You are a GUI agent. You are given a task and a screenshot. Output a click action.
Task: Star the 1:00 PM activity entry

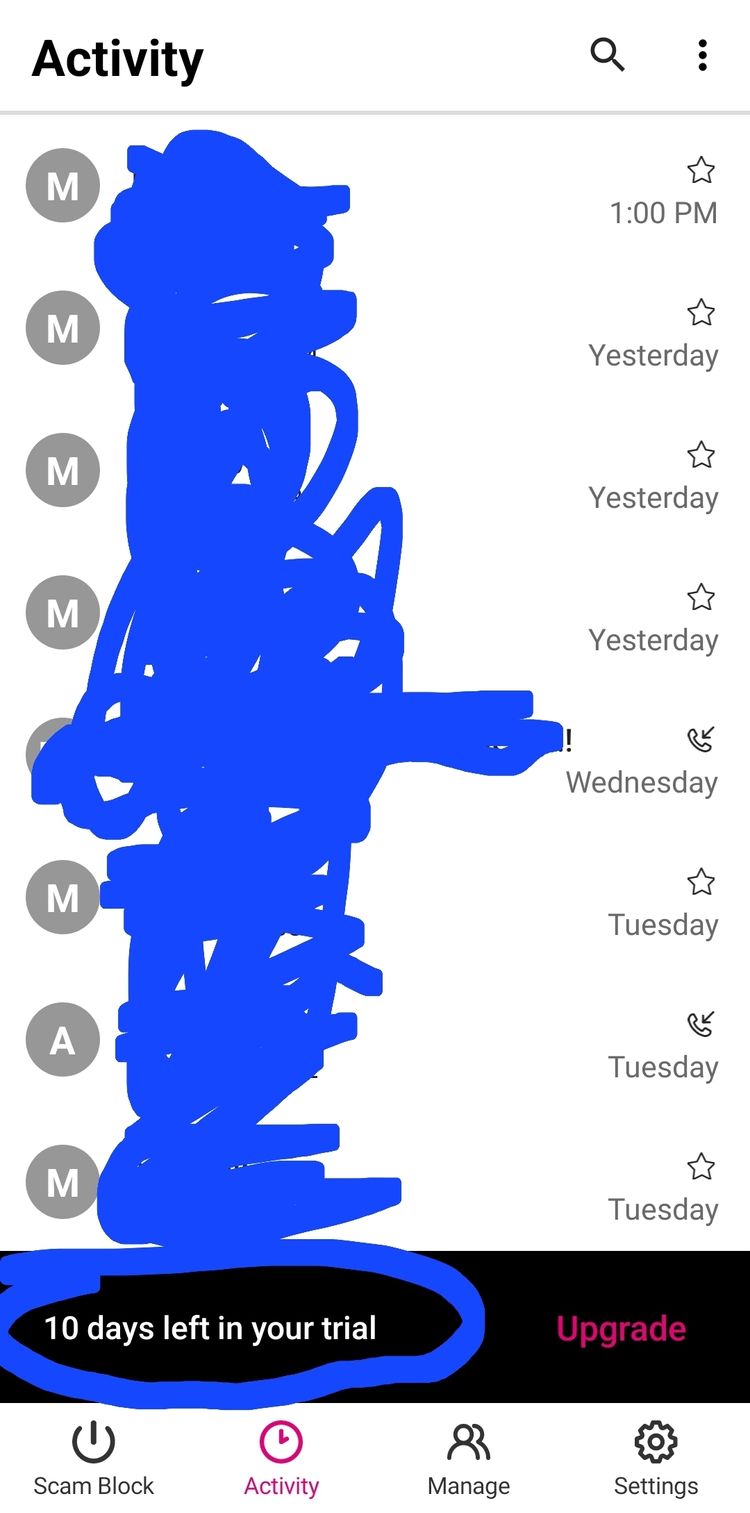tap(701, 171)
